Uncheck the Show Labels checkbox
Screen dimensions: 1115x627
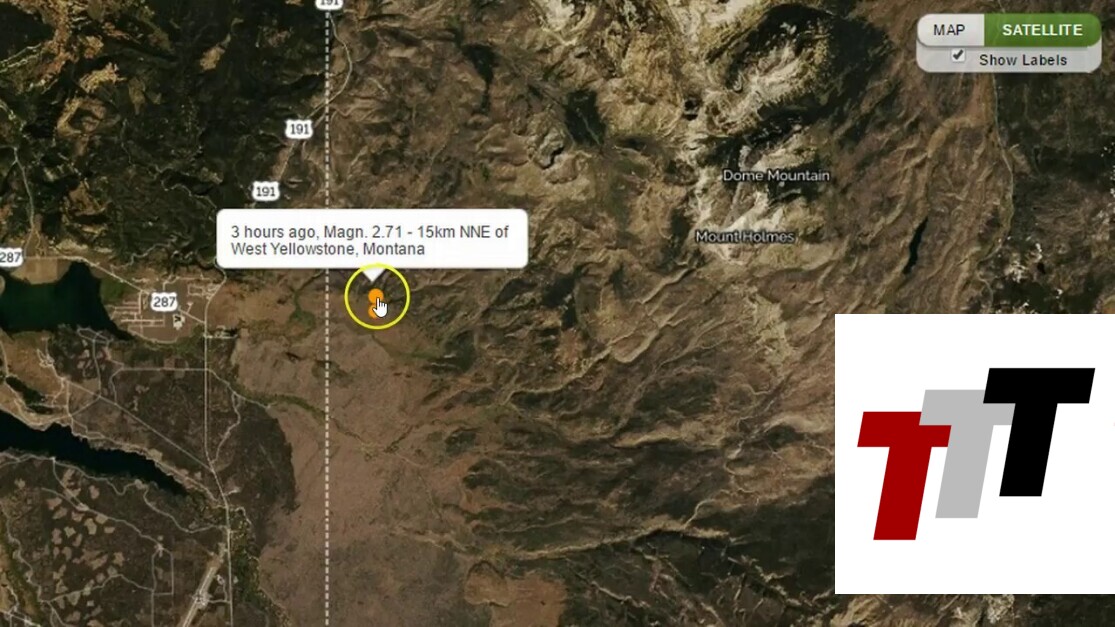(958, 57)
